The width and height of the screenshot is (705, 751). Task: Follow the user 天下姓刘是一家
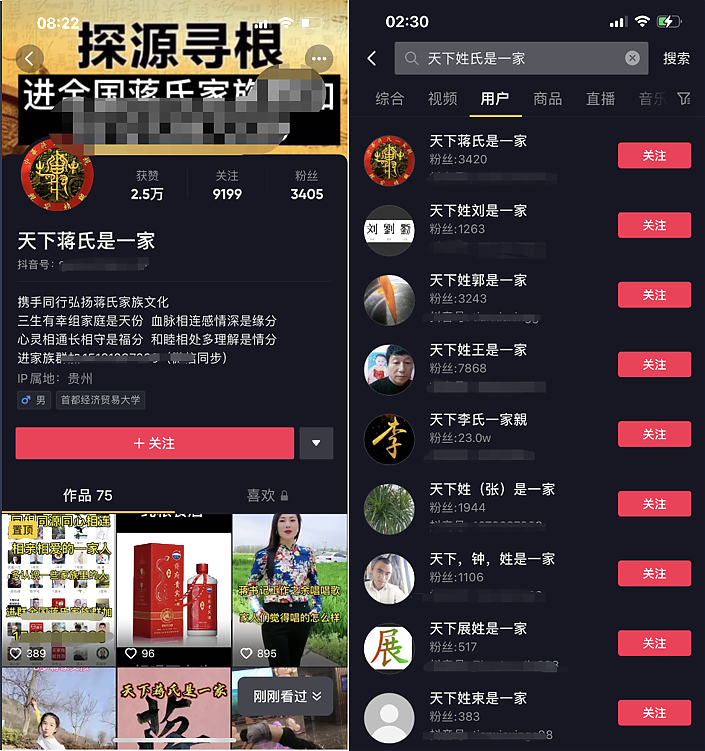[654, 225]
